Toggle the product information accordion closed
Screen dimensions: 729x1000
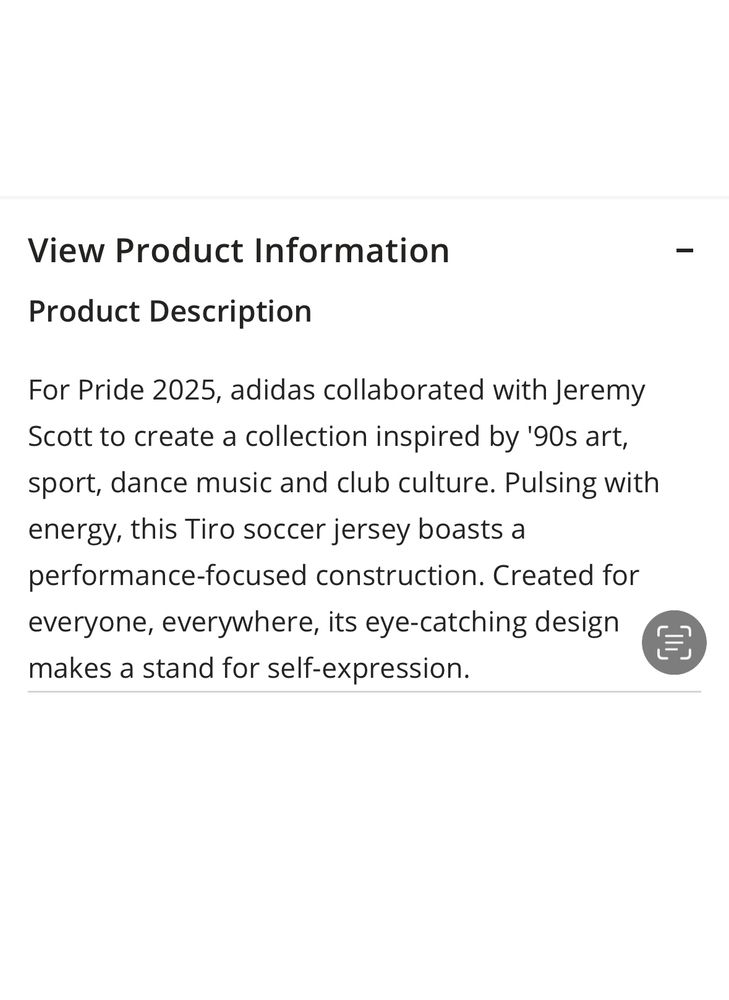tap(683, 250)
